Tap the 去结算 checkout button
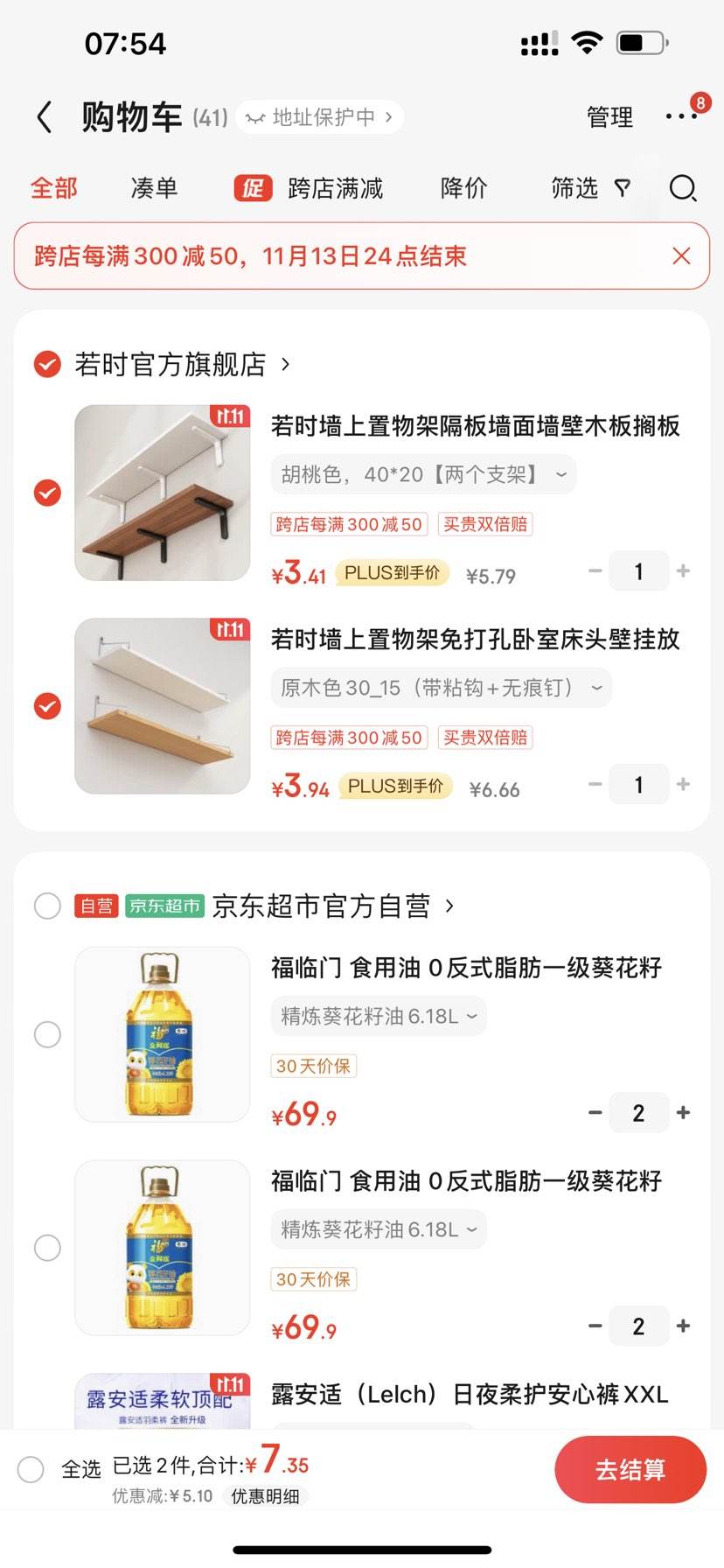The image size is (724, 1568). click(x=630, y=1470)
